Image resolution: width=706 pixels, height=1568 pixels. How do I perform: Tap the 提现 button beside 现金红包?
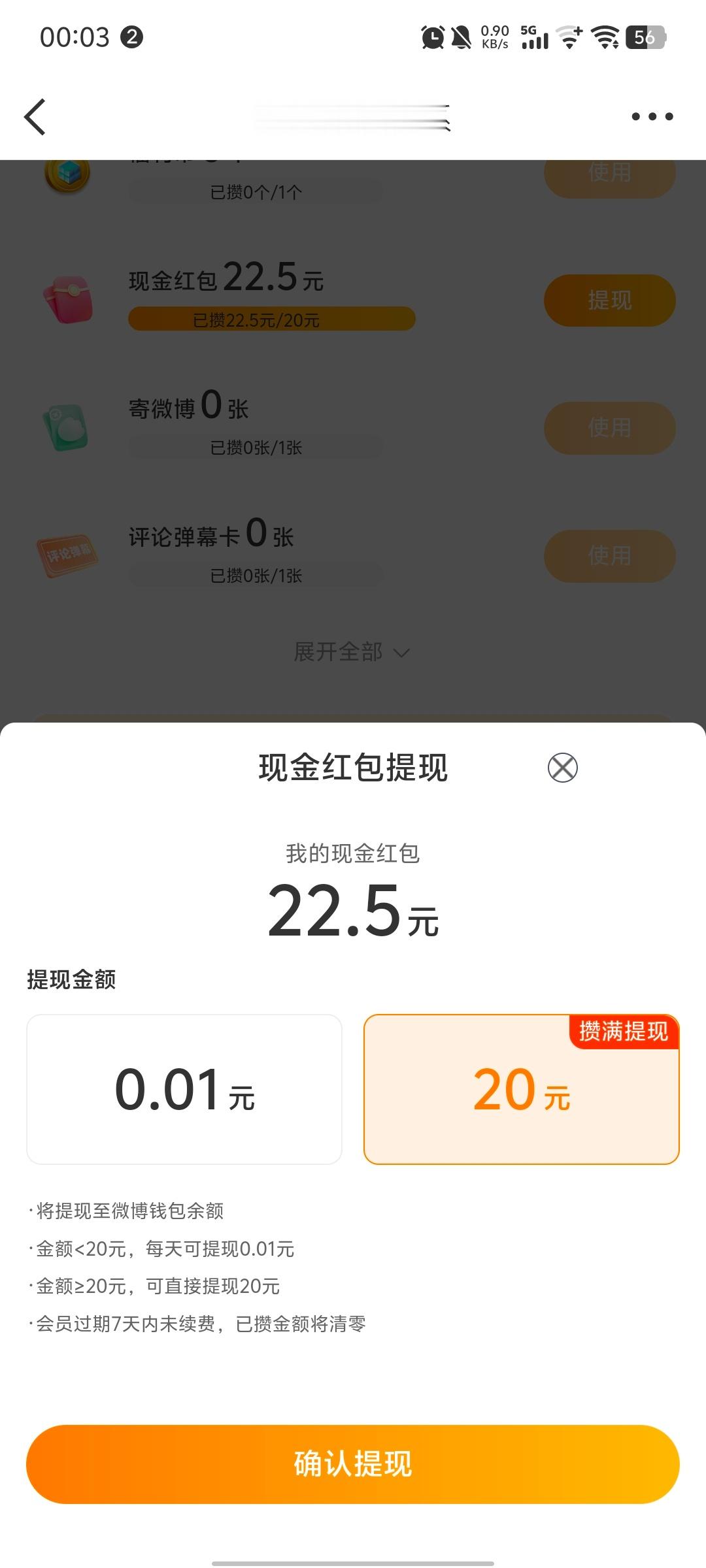pos(608,299)
